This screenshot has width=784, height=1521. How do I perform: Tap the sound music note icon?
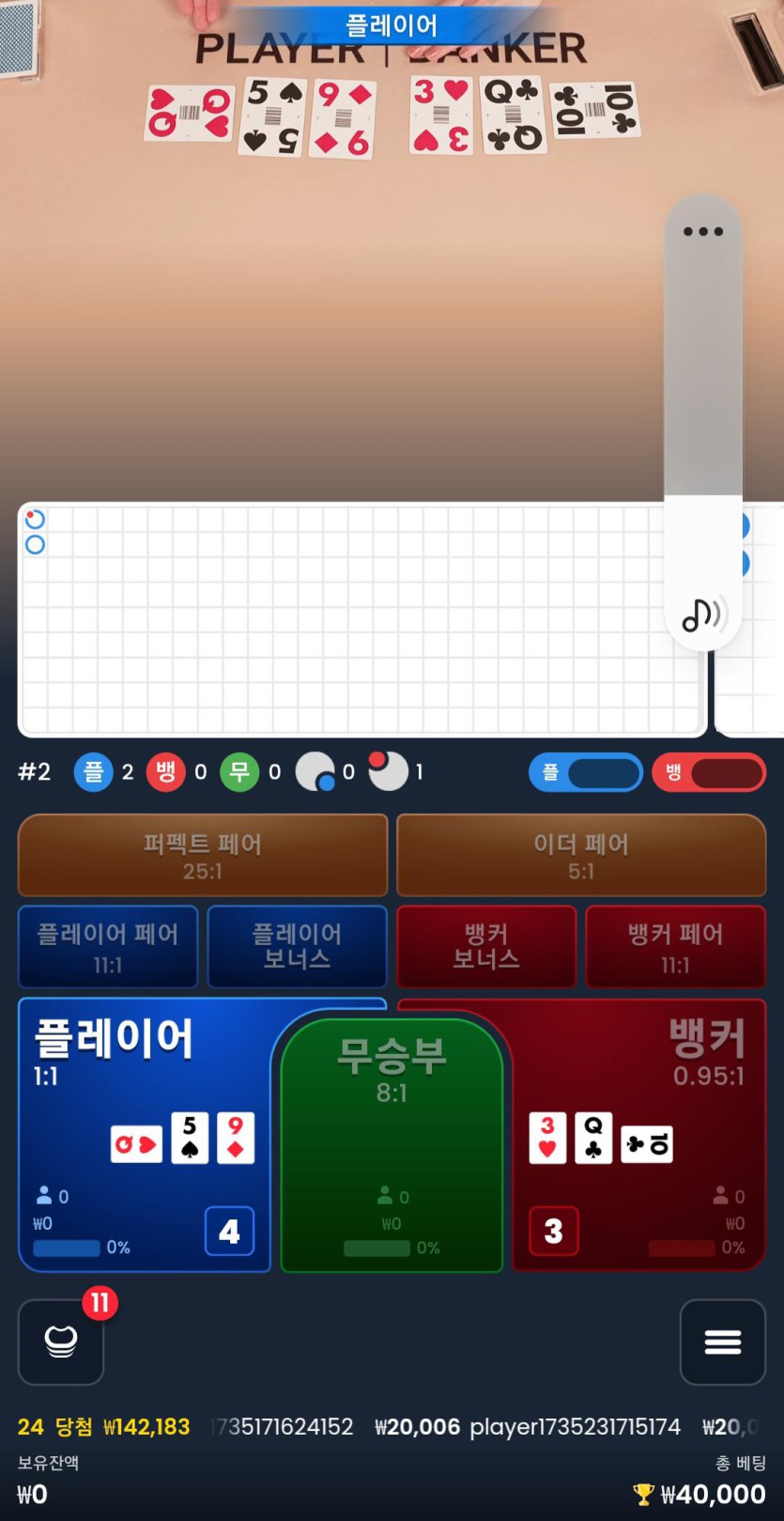[x=702, y=615]
